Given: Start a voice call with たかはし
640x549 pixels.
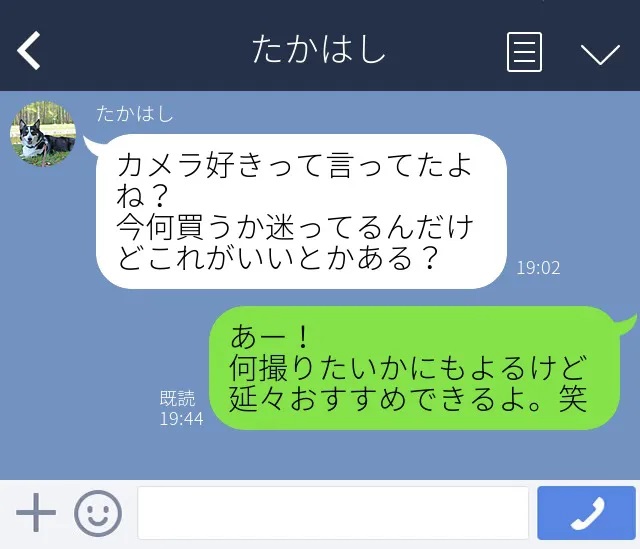Looking at the screenshot, I should click(586, 514).
